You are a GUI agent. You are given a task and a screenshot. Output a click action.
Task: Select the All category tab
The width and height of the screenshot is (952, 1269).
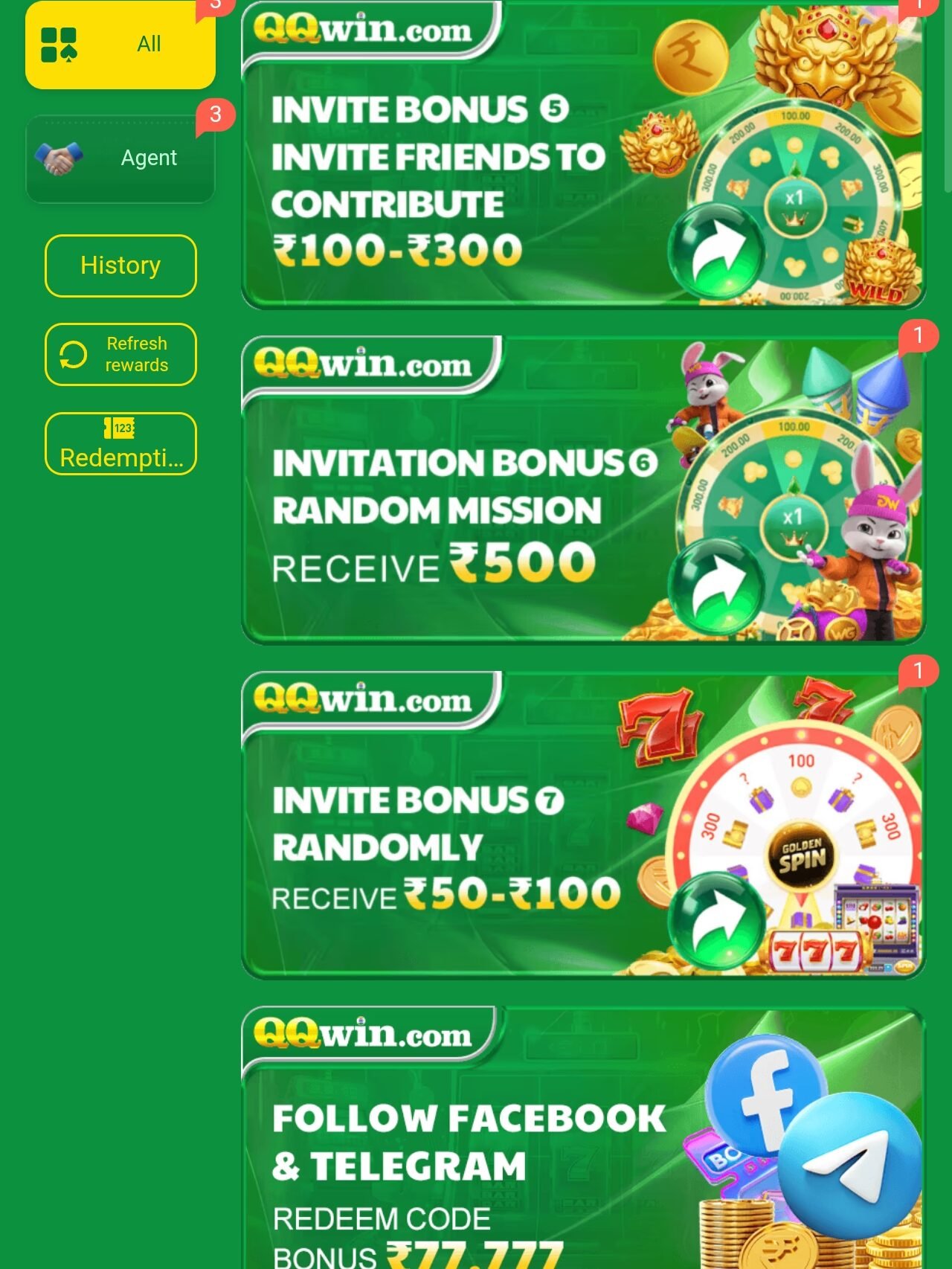[120, 45]
